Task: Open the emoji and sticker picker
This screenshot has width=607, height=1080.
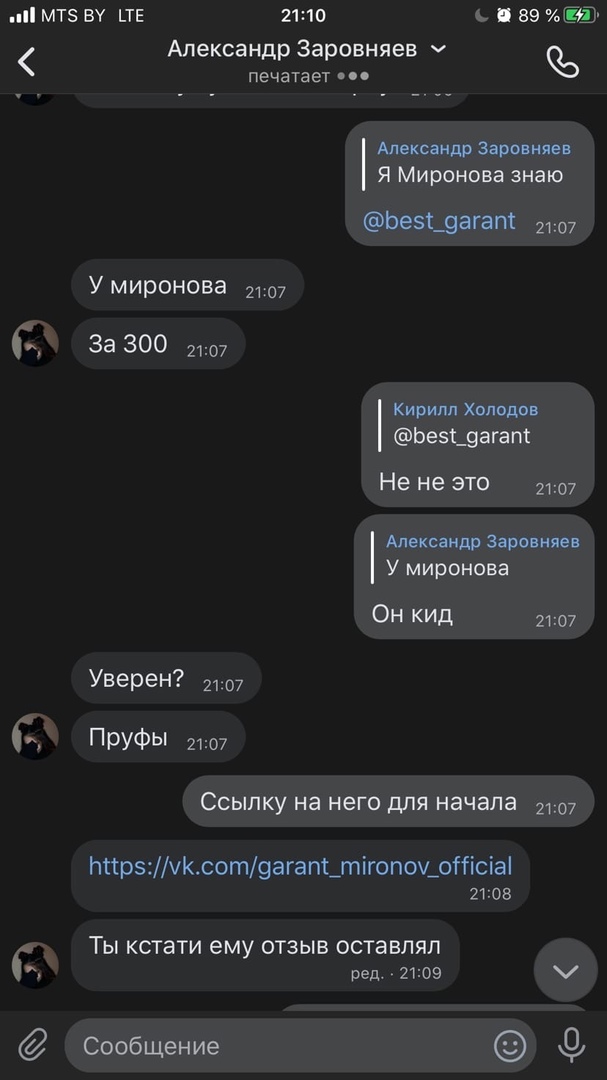Action: coord(510,1046)
